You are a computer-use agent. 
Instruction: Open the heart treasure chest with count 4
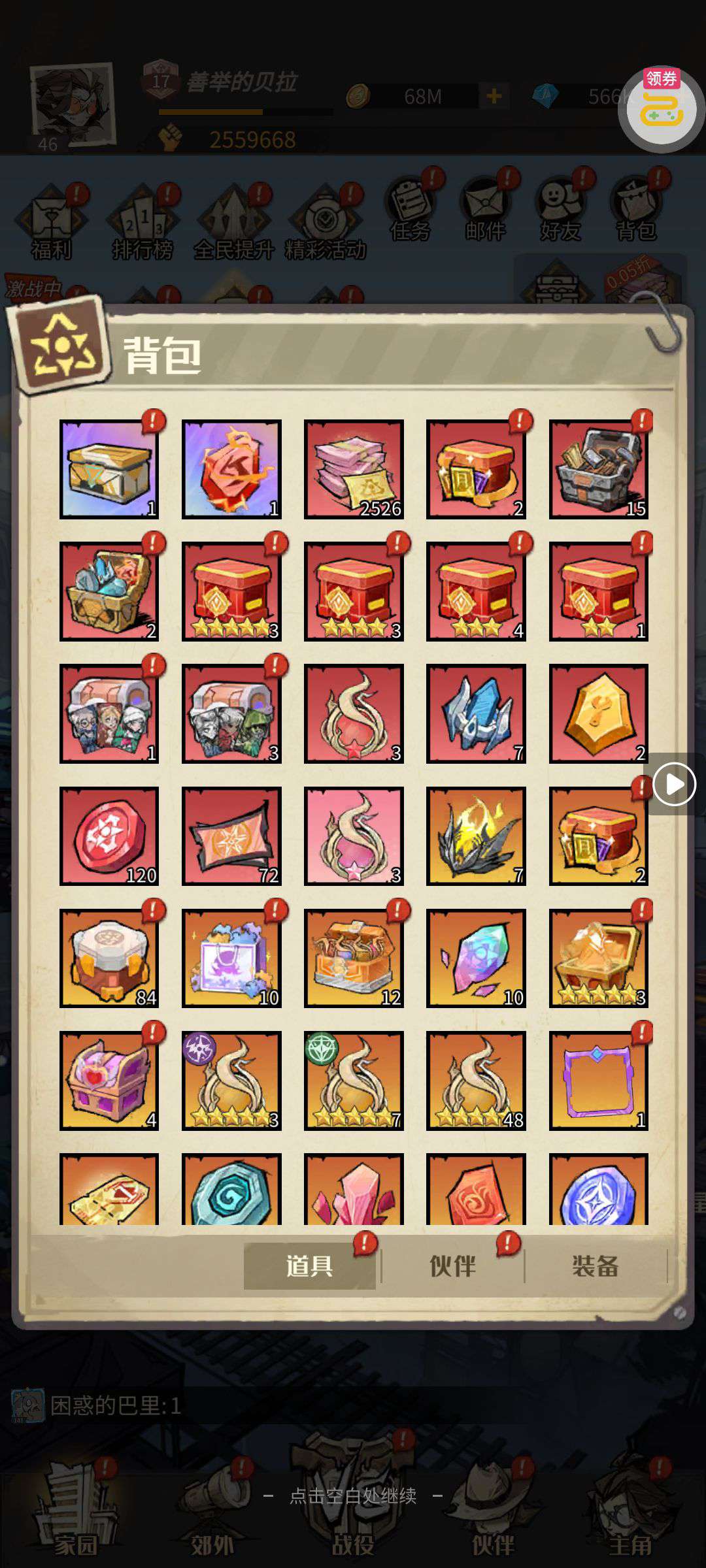pos(109,1081)
